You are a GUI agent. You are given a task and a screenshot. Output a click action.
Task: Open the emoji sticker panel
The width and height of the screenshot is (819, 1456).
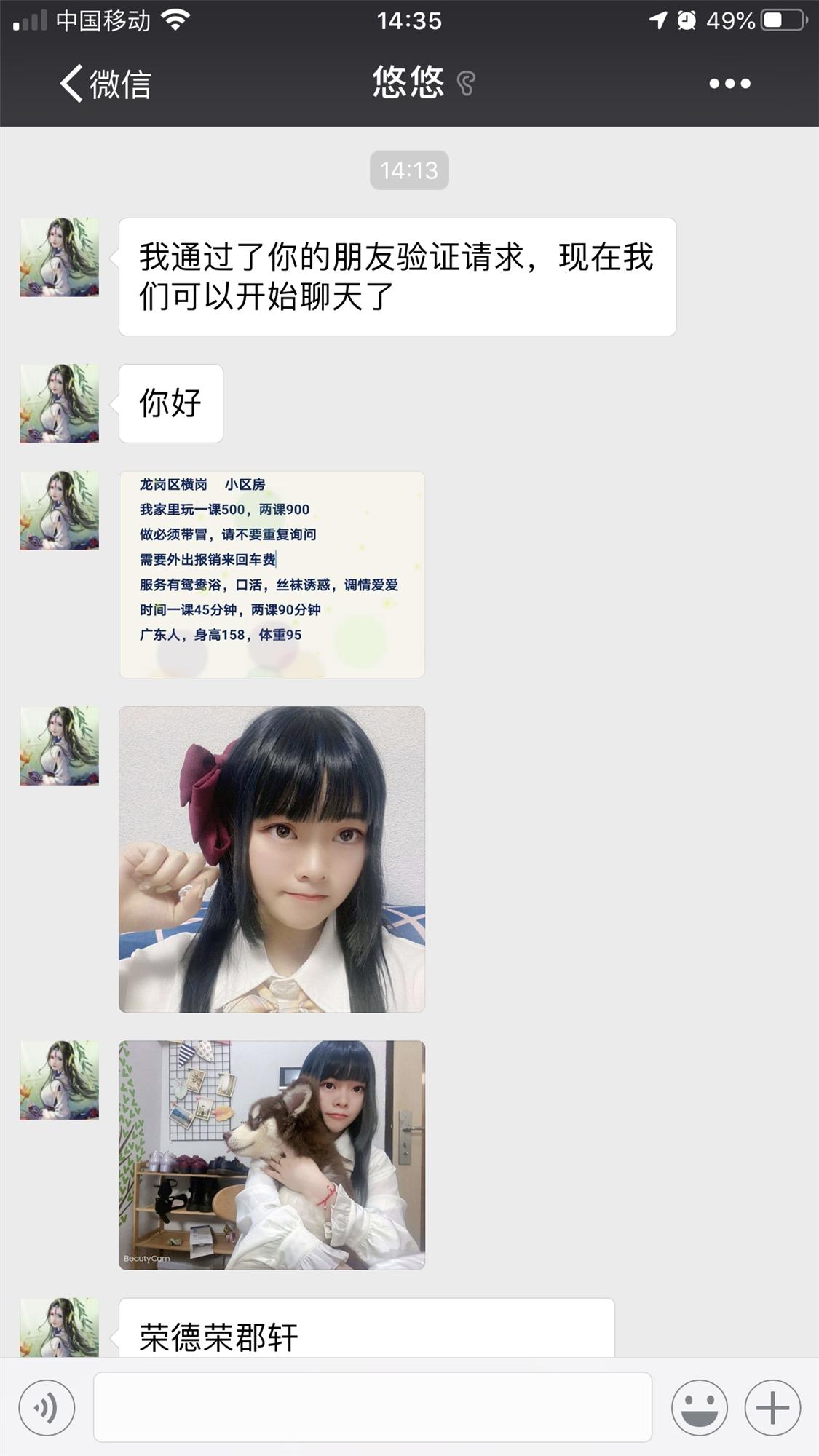pos(699,1407)
